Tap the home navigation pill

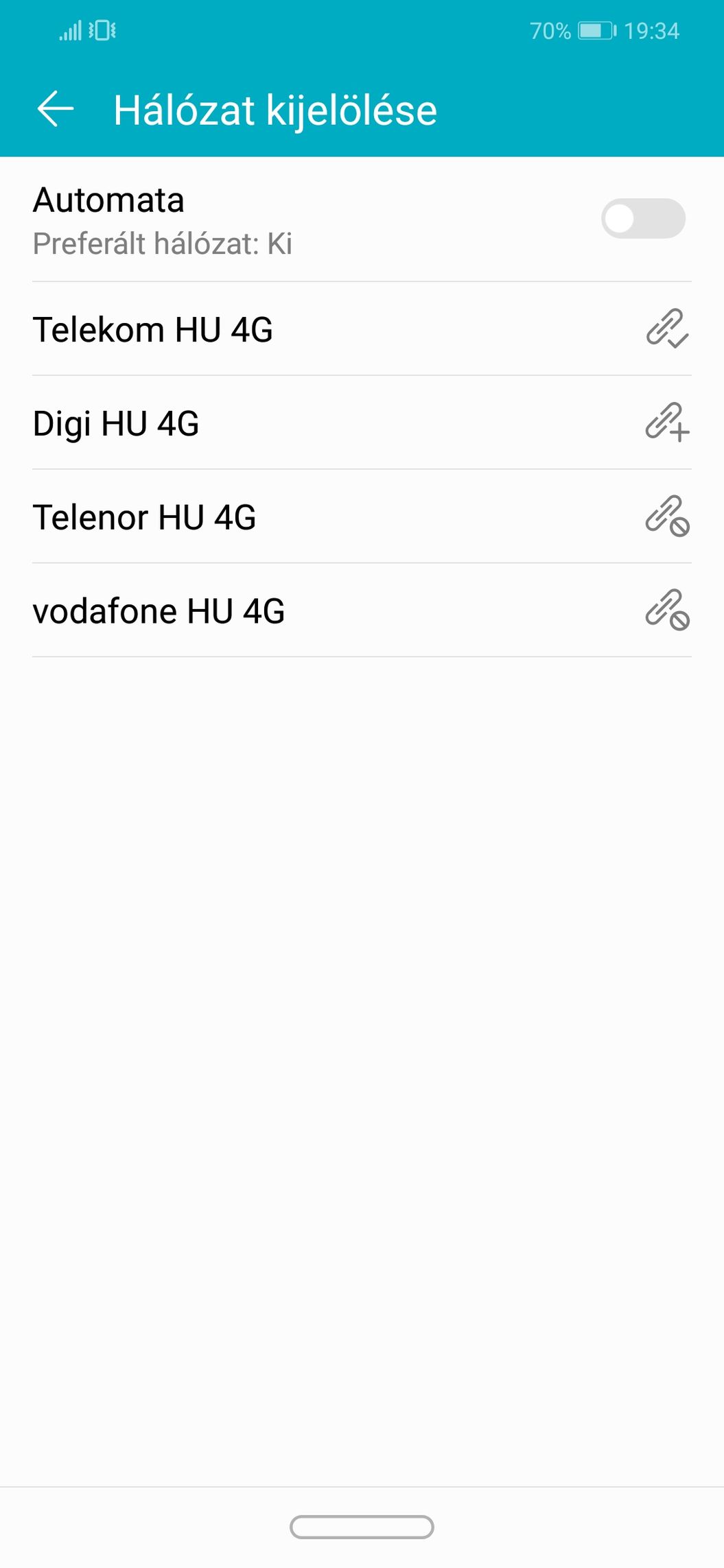(362, 1527)
